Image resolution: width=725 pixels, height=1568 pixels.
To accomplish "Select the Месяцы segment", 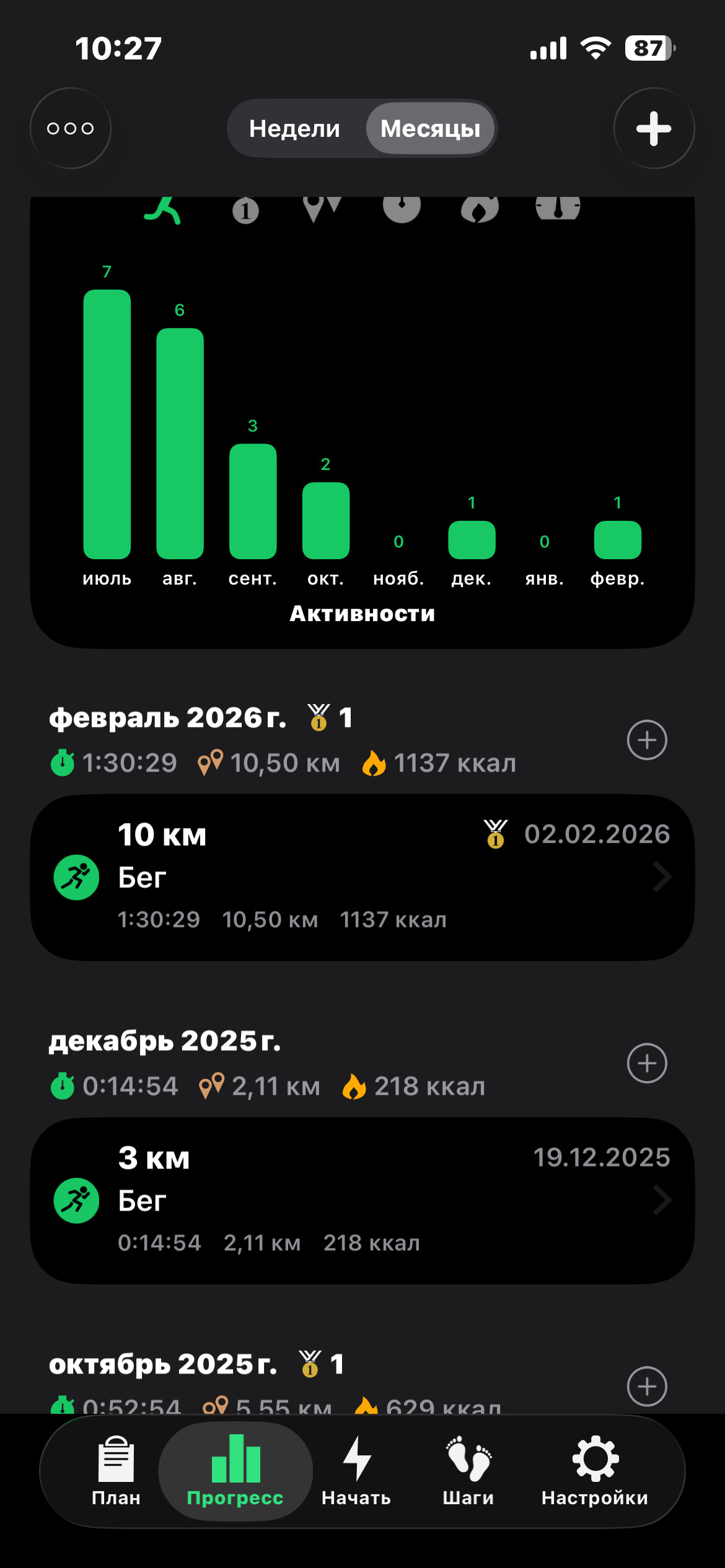I will coord(431,128).
